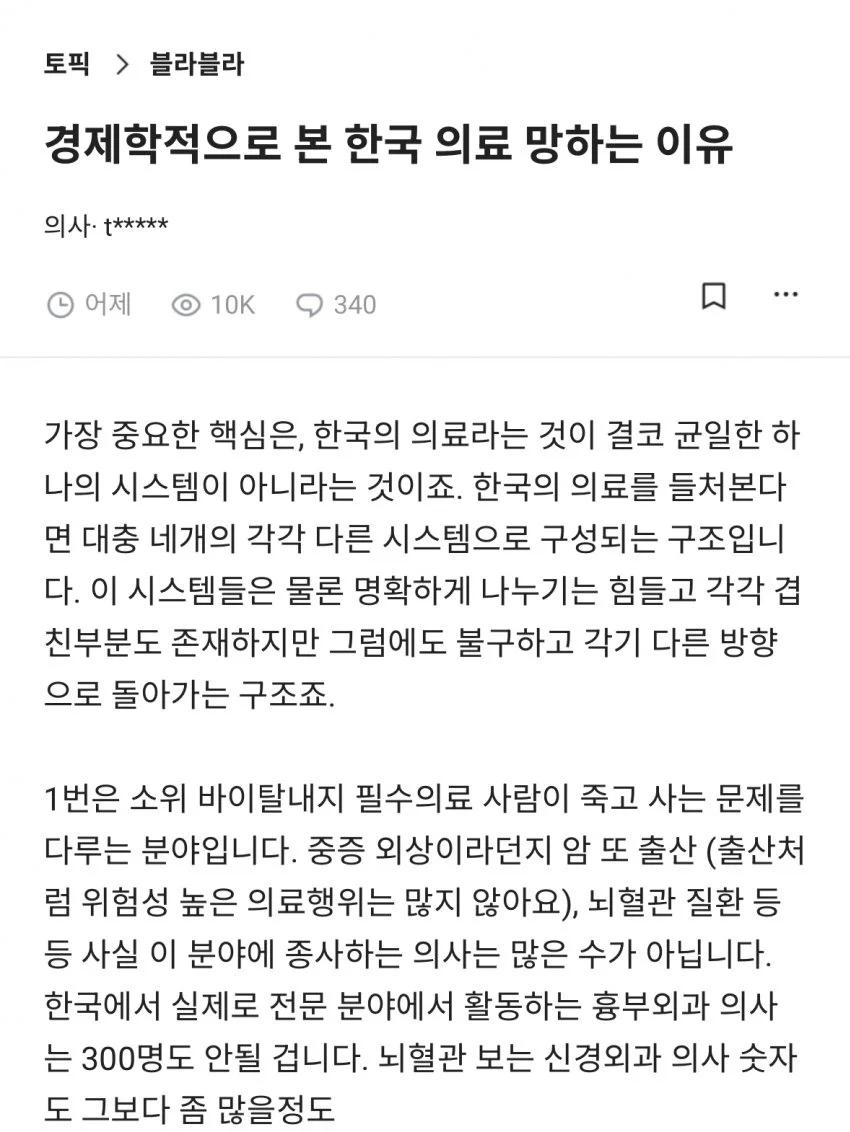Image resolution: width=850 pixels, height=1132 pixels.
Task: Open the 토픽 breadcrumb link
Action: pos(67,65)
